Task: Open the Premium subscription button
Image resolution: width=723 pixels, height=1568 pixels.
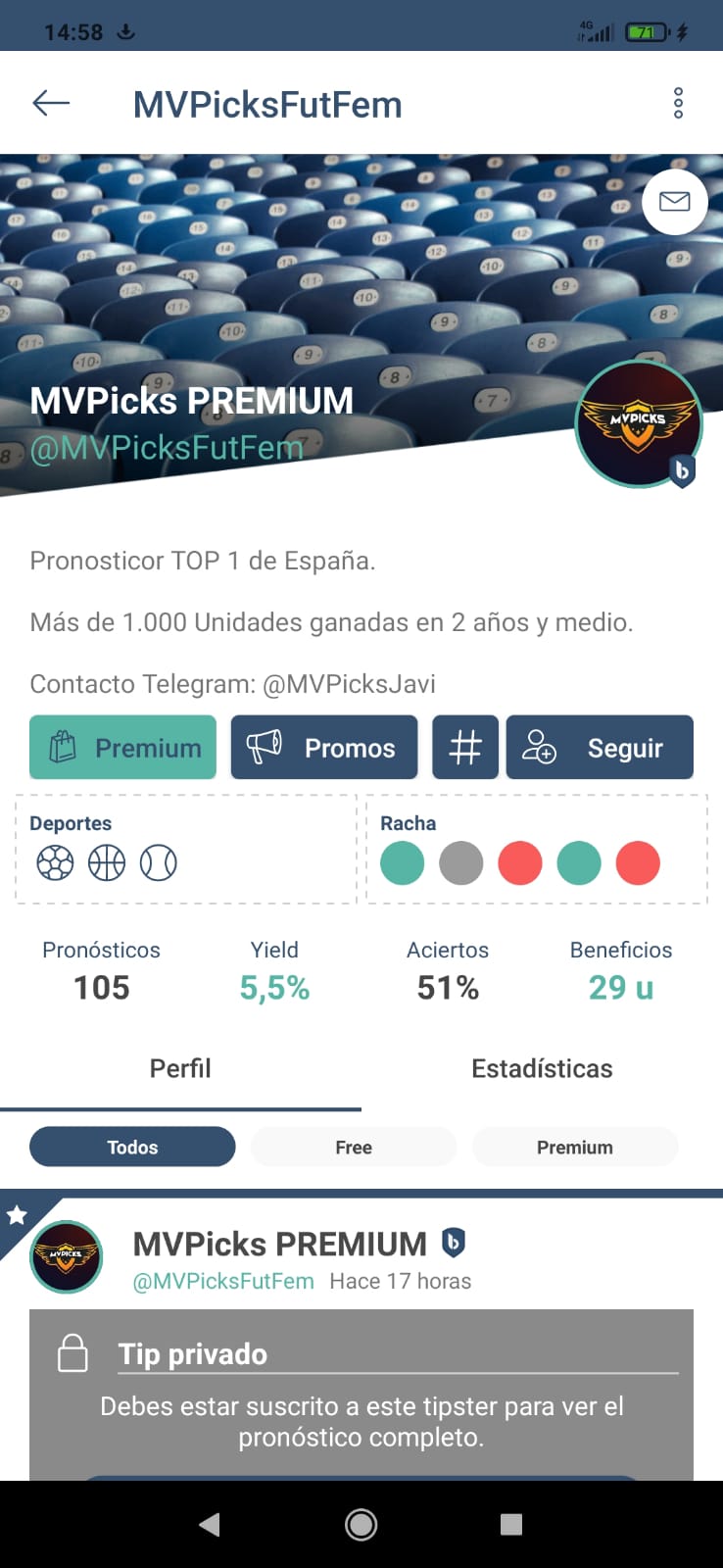Action: [123, 748]
